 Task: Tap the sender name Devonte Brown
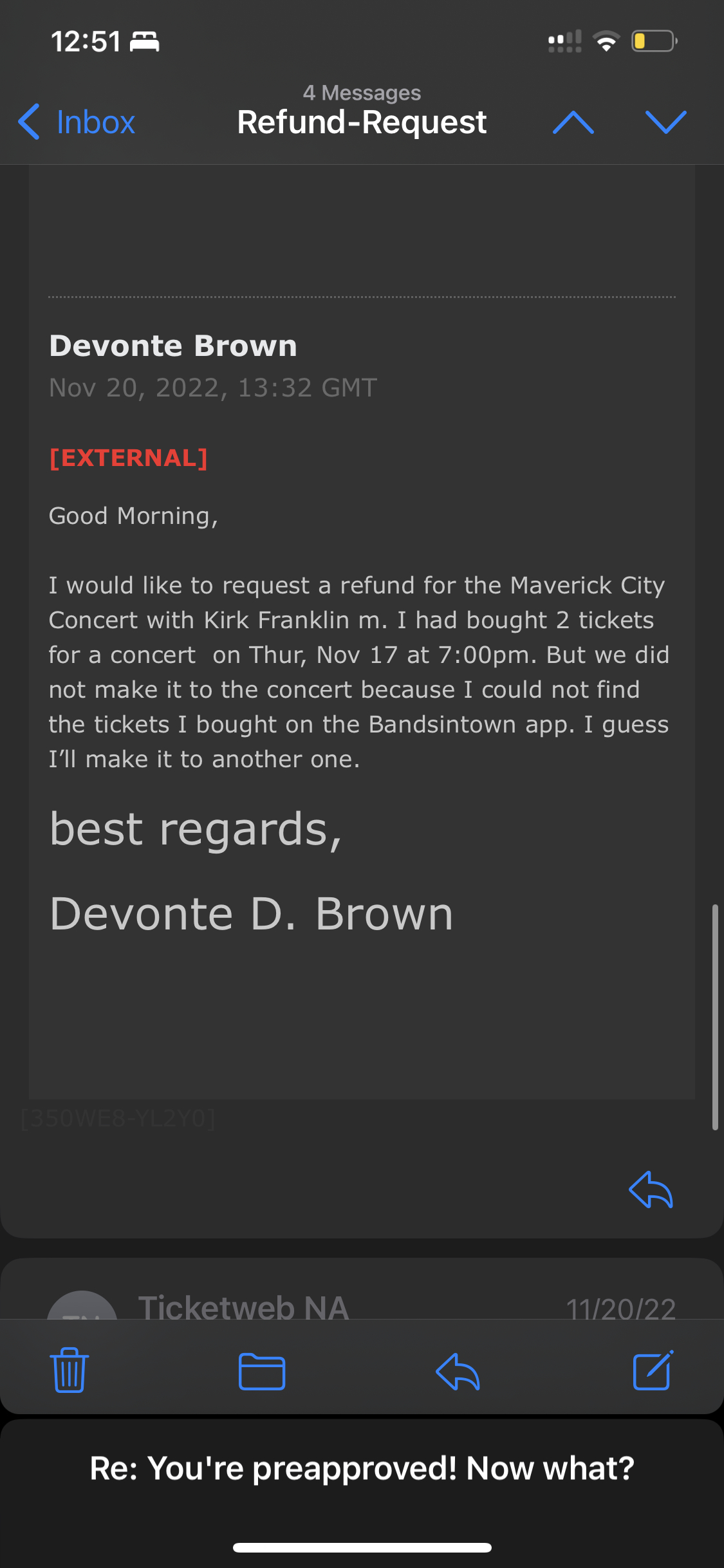173,345
